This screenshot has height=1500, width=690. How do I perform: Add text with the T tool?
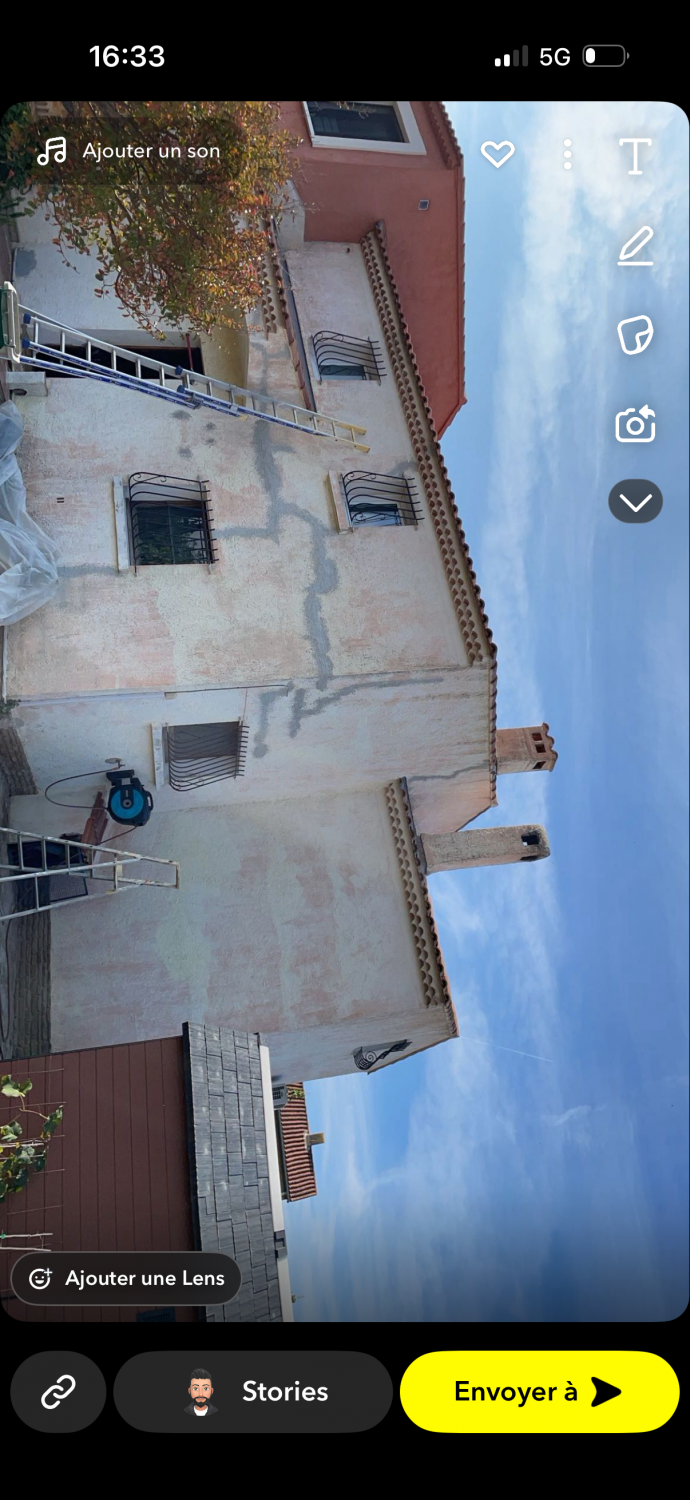click(x=635, y=156)
